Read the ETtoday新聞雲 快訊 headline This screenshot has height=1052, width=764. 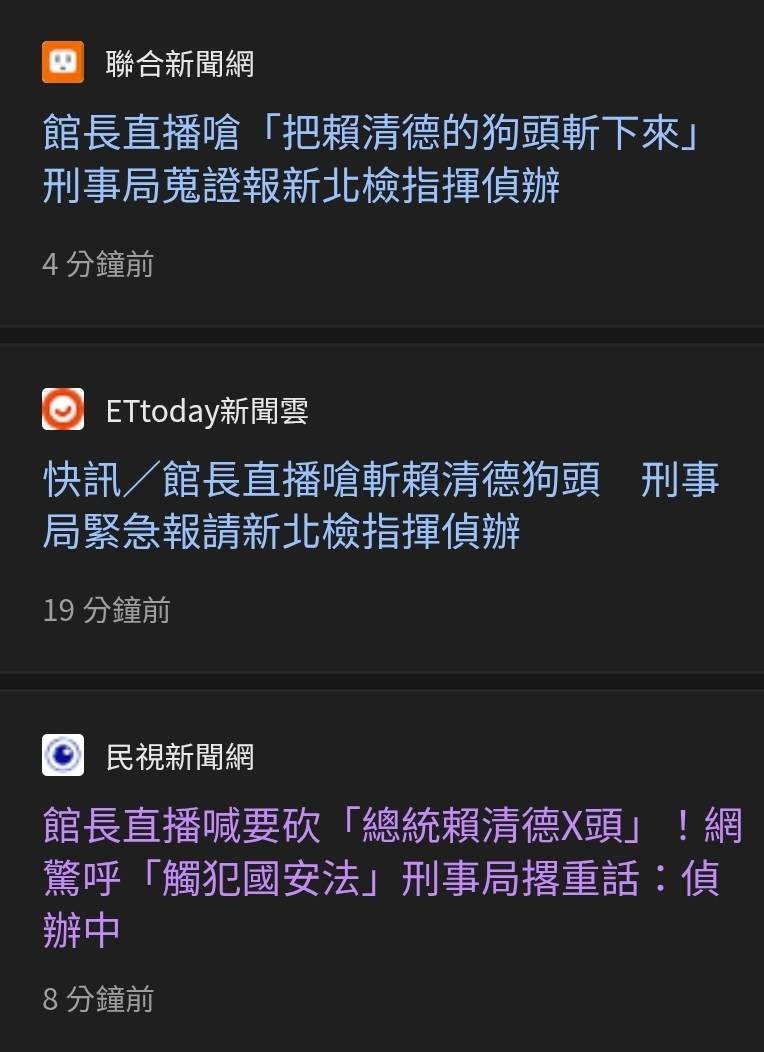380,506
